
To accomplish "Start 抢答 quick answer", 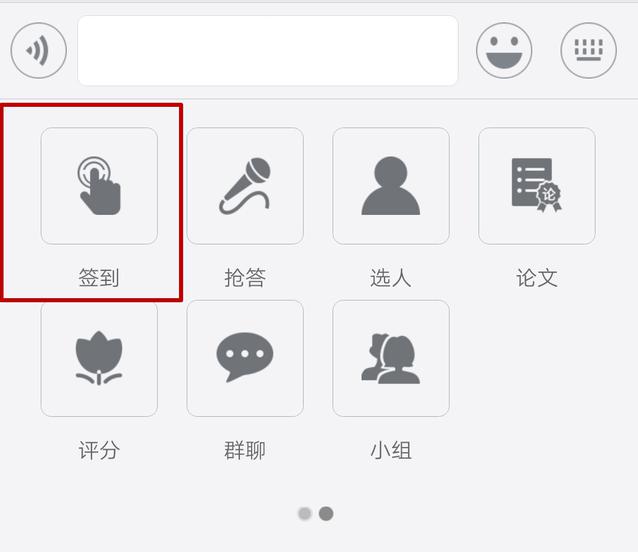I will coord(245,186).
